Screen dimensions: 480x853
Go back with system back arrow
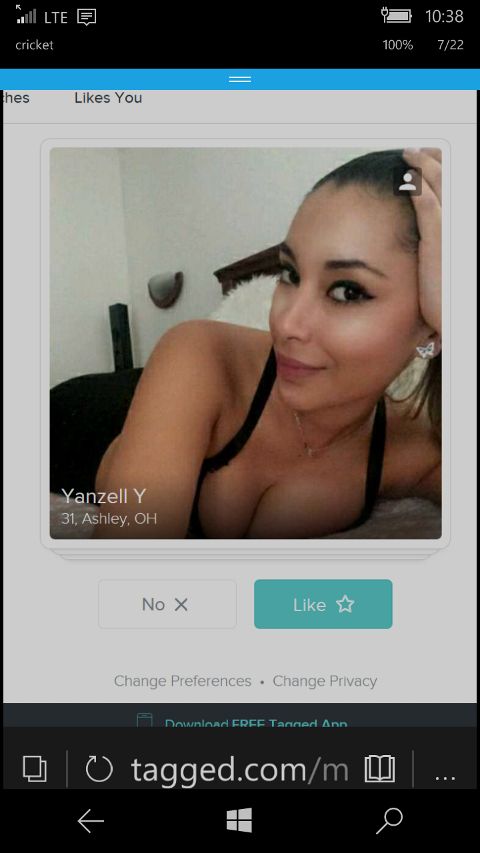(90, 821)
